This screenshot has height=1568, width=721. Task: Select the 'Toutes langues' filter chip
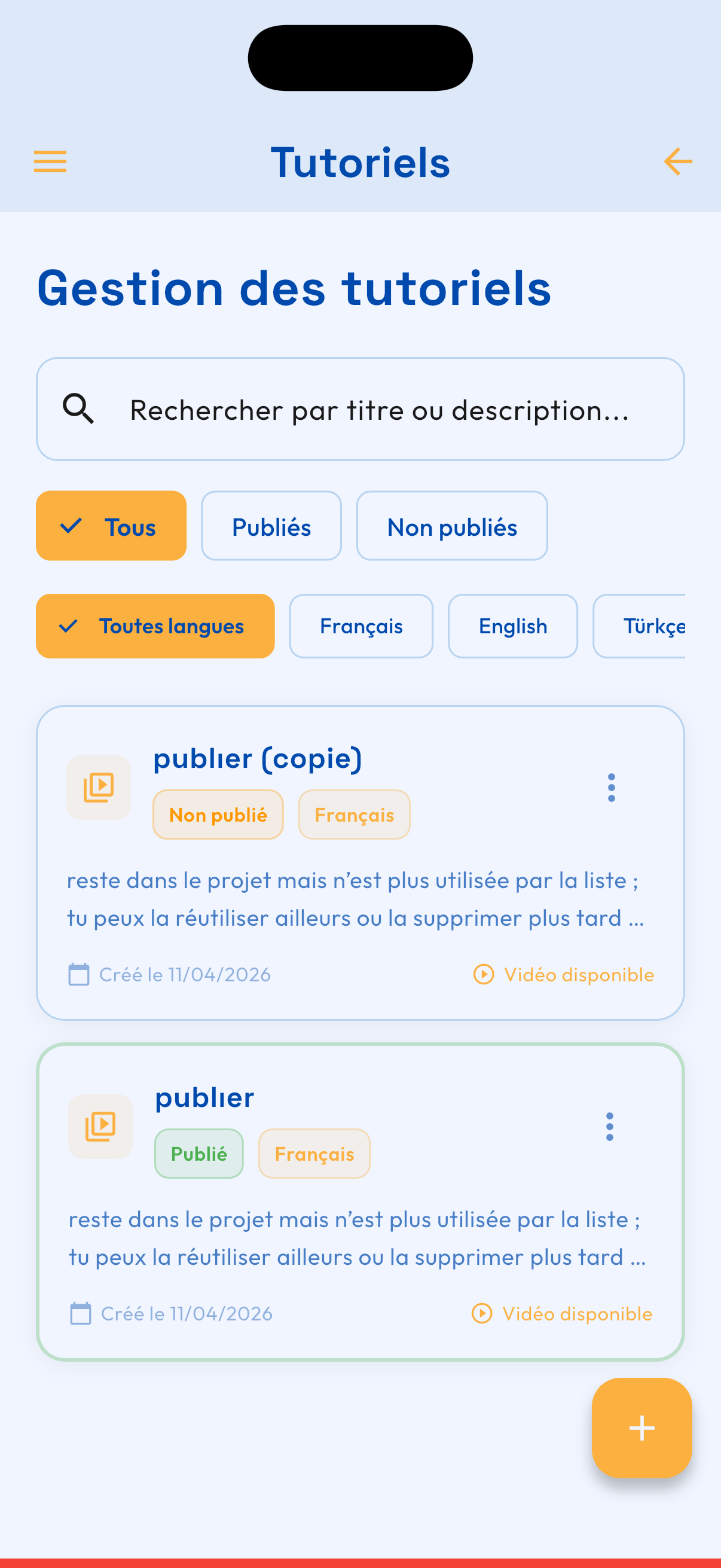[x=155, y=625]
